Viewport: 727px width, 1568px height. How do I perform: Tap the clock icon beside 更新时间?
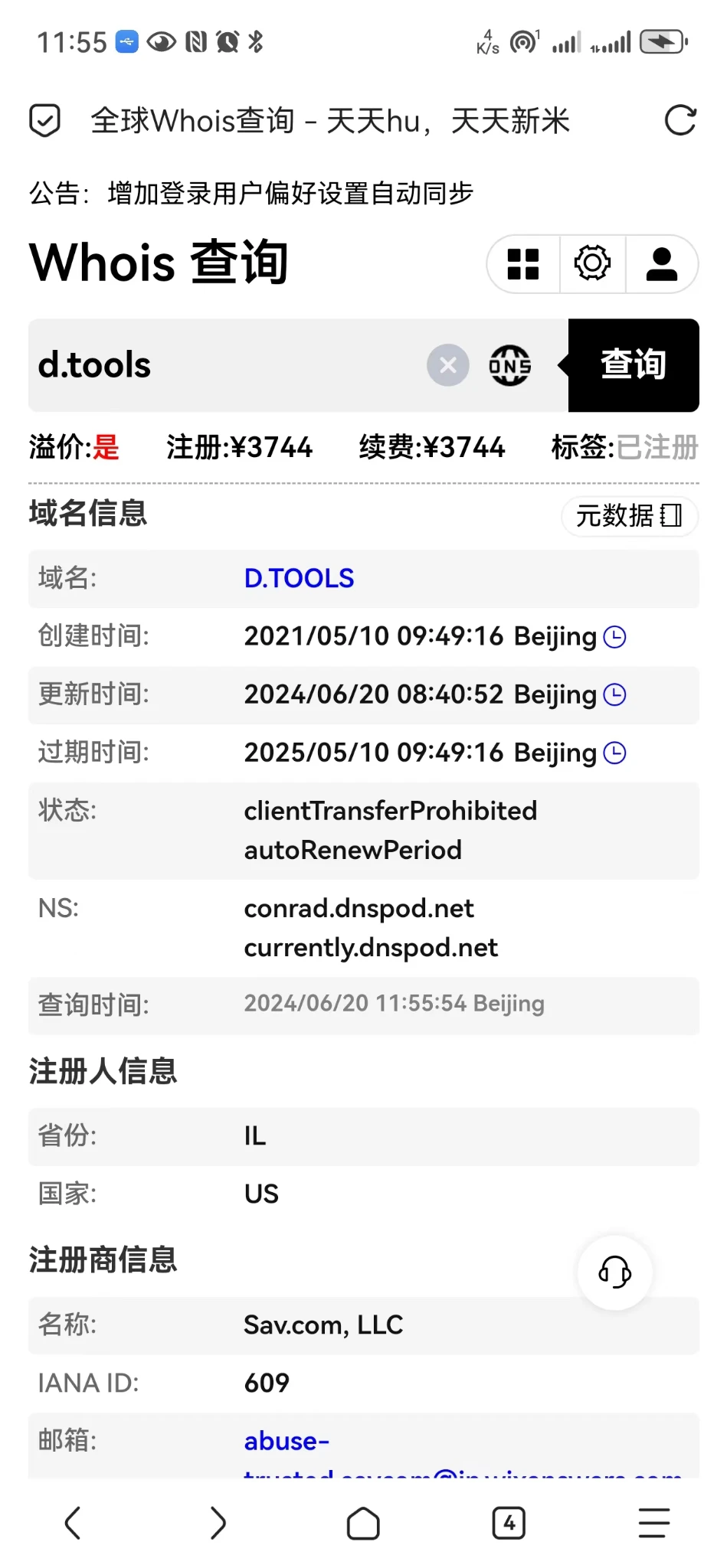click(x=614, y=695)
